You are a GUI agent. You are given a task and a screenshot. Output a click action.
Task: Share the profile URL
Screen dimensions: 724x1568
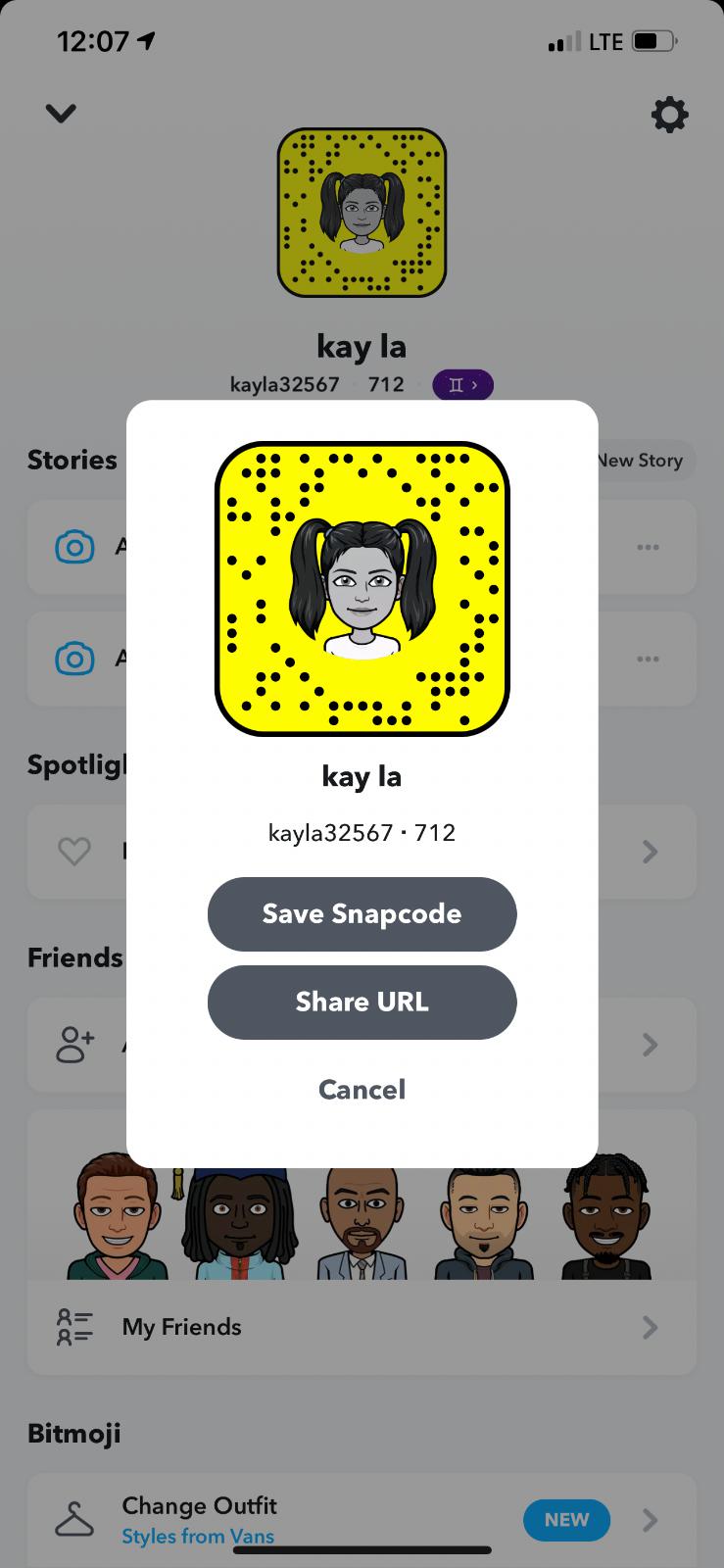(x=362, y=1002)
